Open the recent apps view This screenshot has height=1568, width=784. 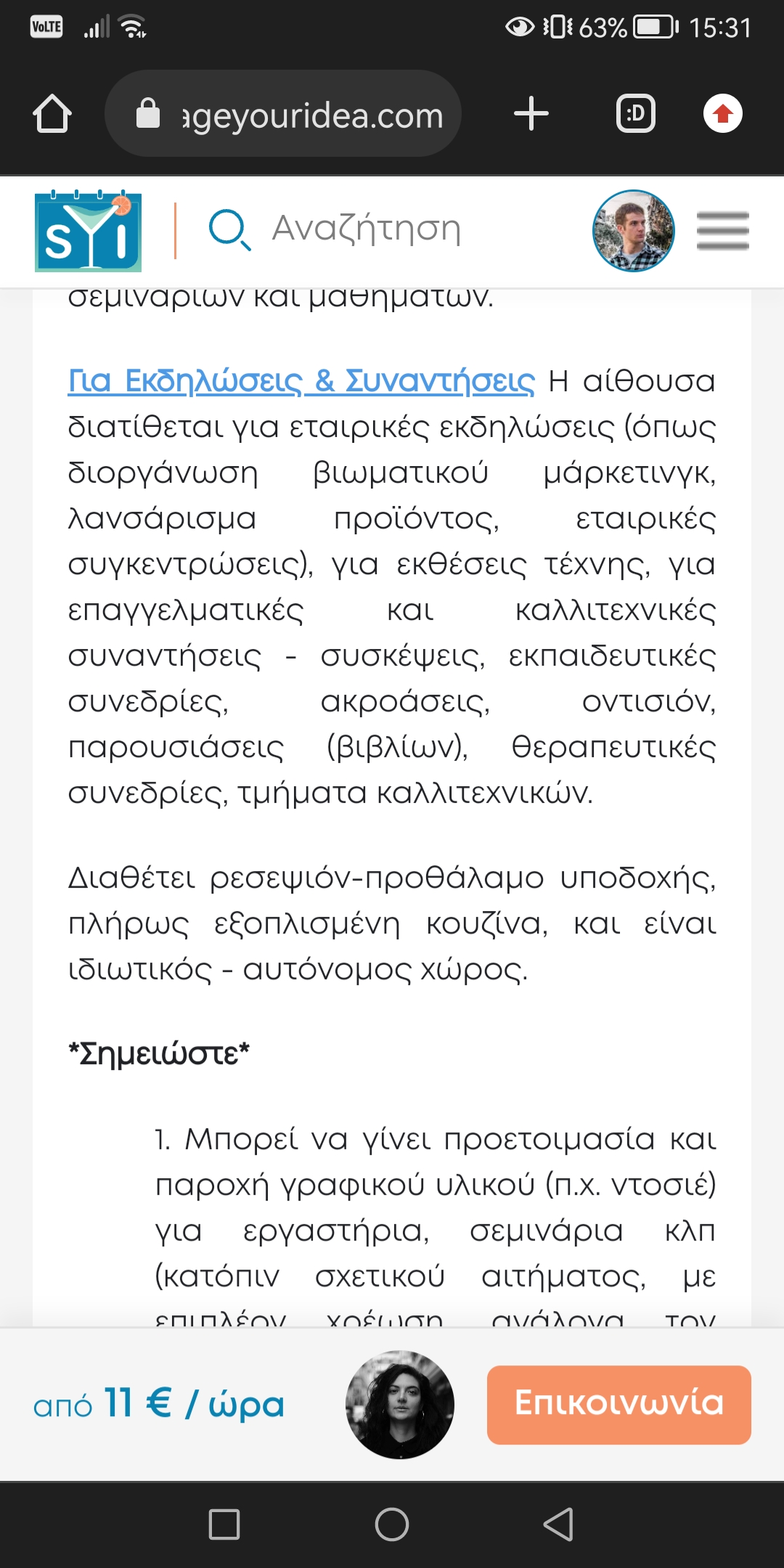(224, 1524)
